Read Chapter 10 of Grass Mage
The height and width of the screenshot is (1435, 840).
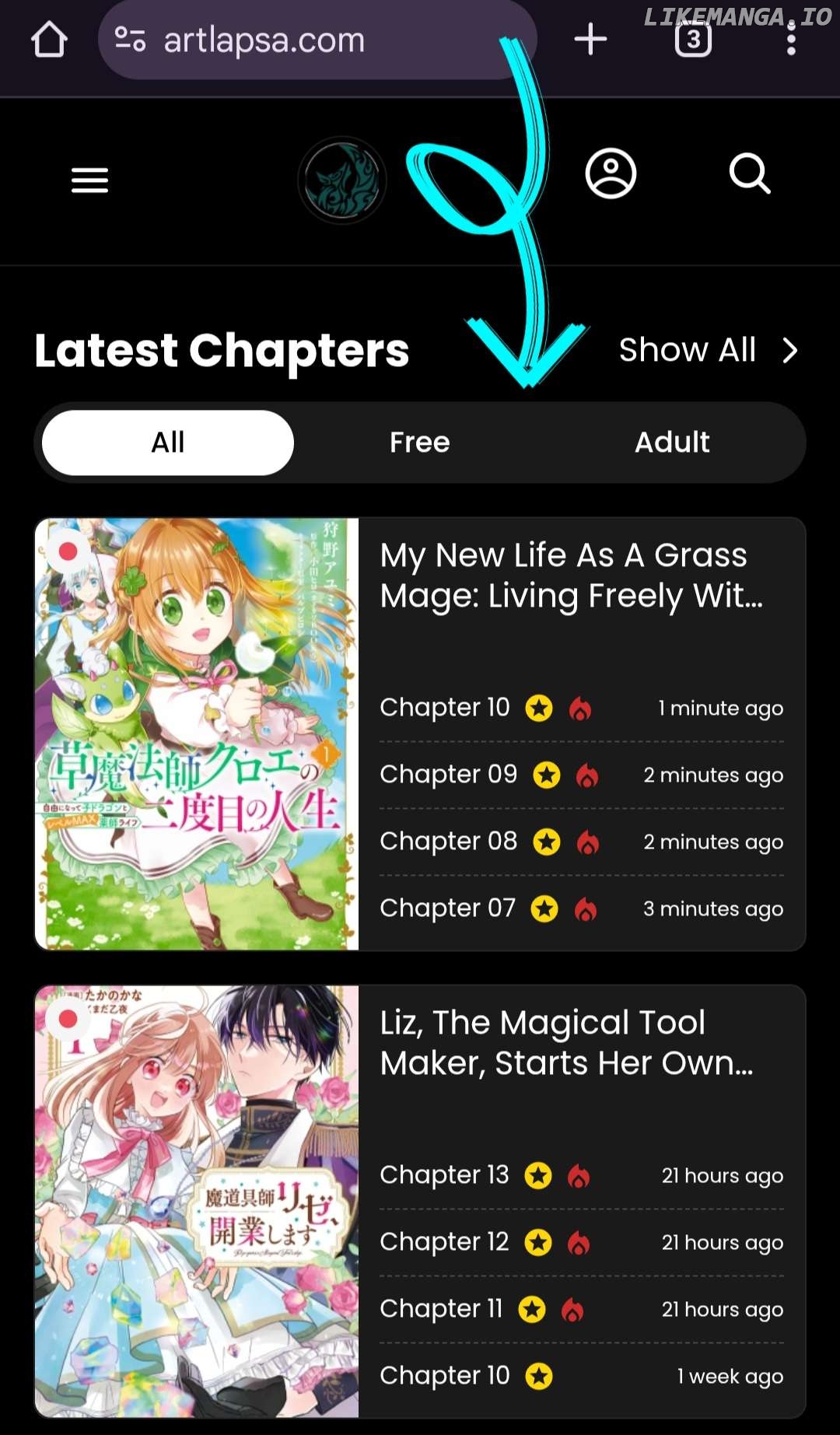[x=444, y=708]
